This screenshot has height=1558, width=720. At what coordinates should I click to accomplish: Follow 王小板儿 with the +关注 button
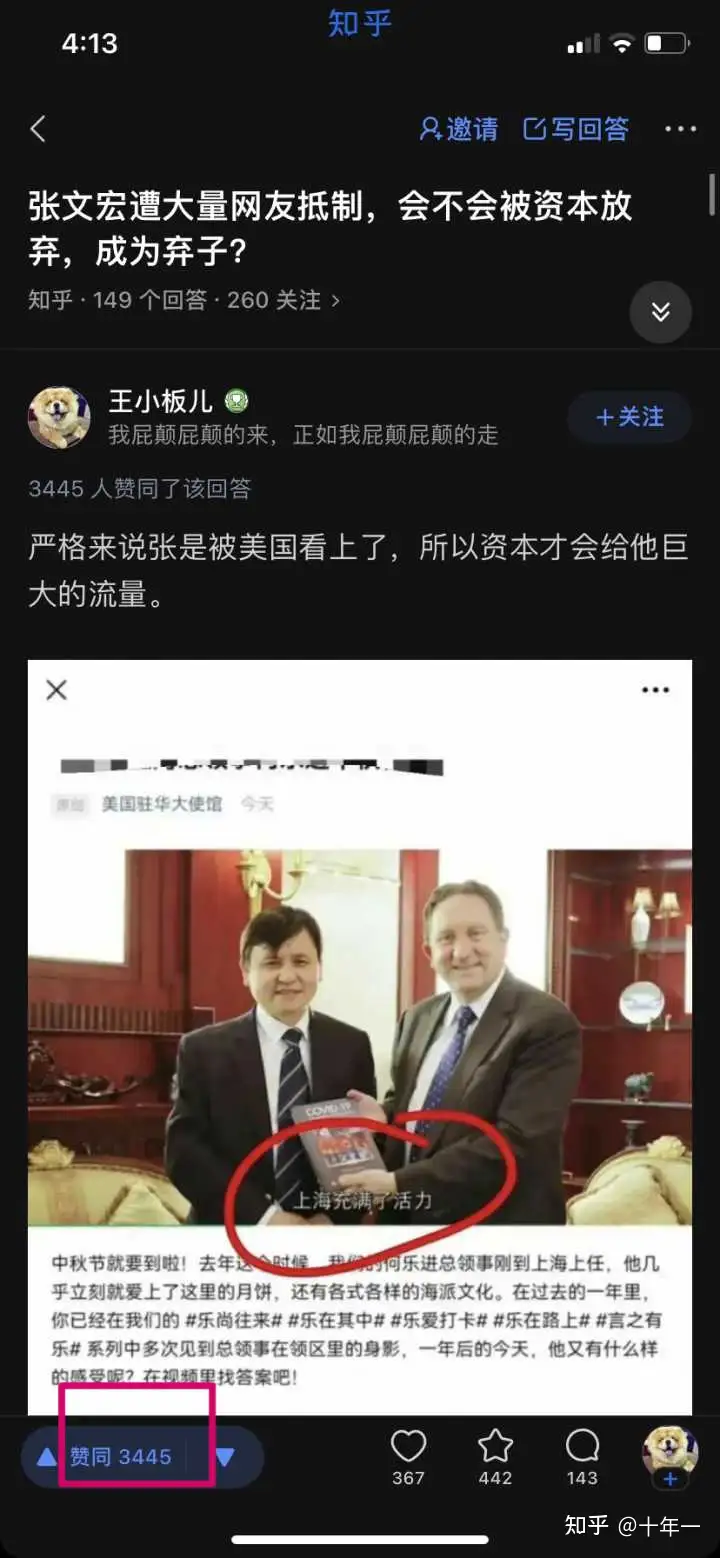coord(629,417)
